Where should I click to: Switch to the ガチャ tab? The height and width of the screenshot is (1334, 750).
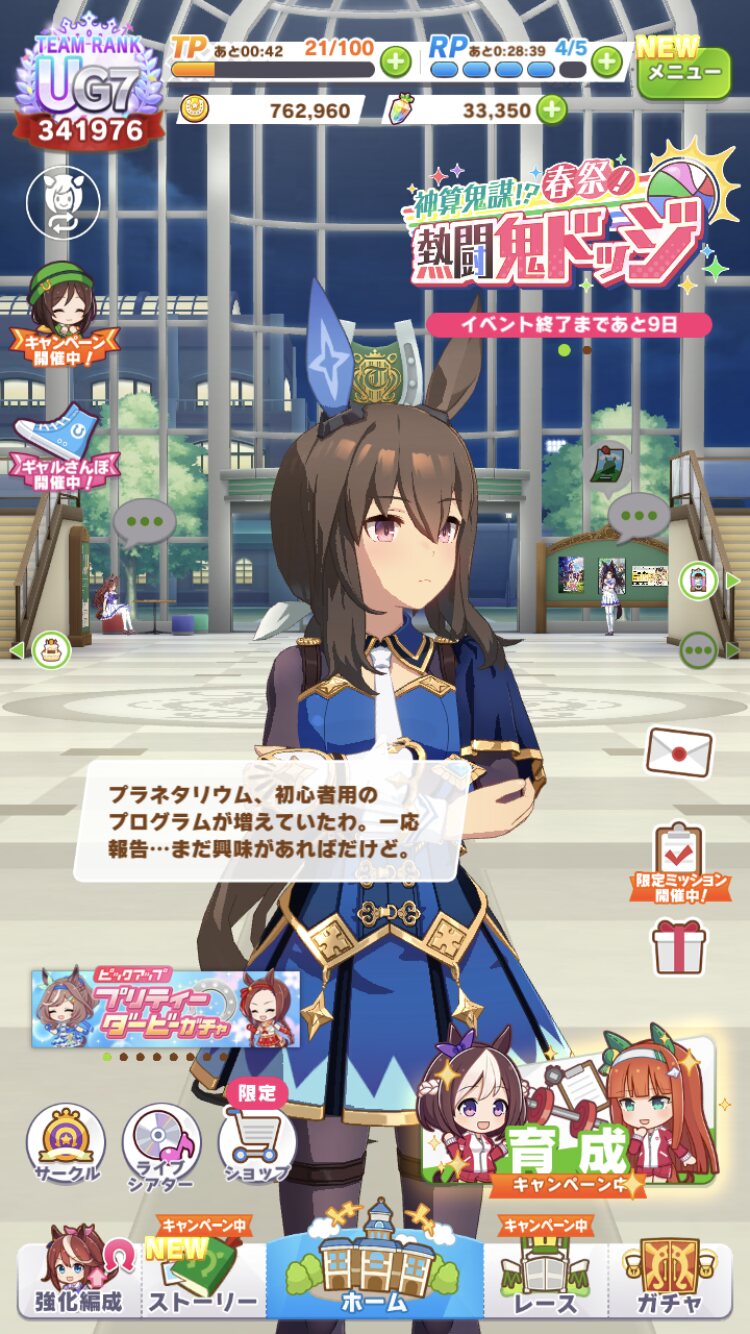point(670,1274)
